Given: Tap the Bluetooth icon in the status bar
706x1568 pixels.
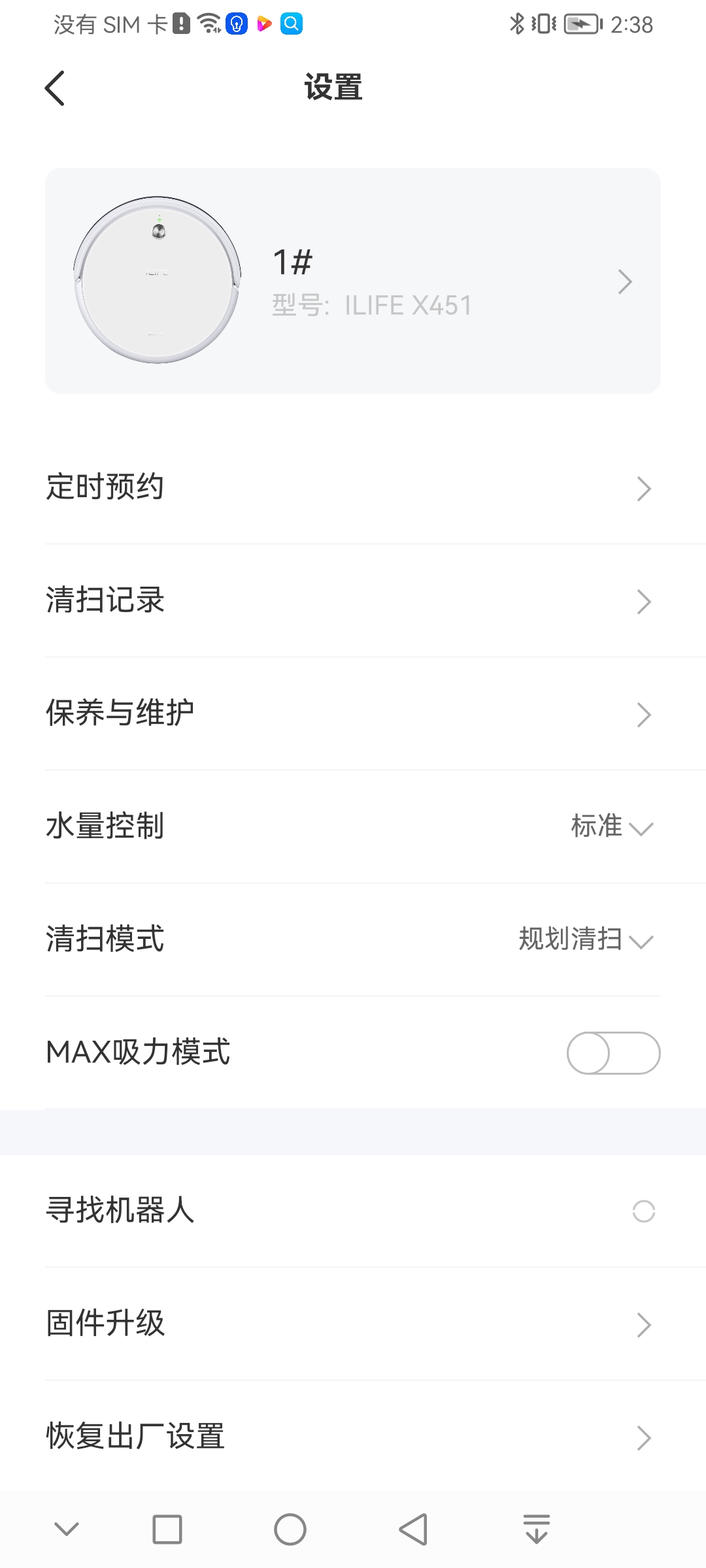Looking at the screenshot, I should [516, 24].
